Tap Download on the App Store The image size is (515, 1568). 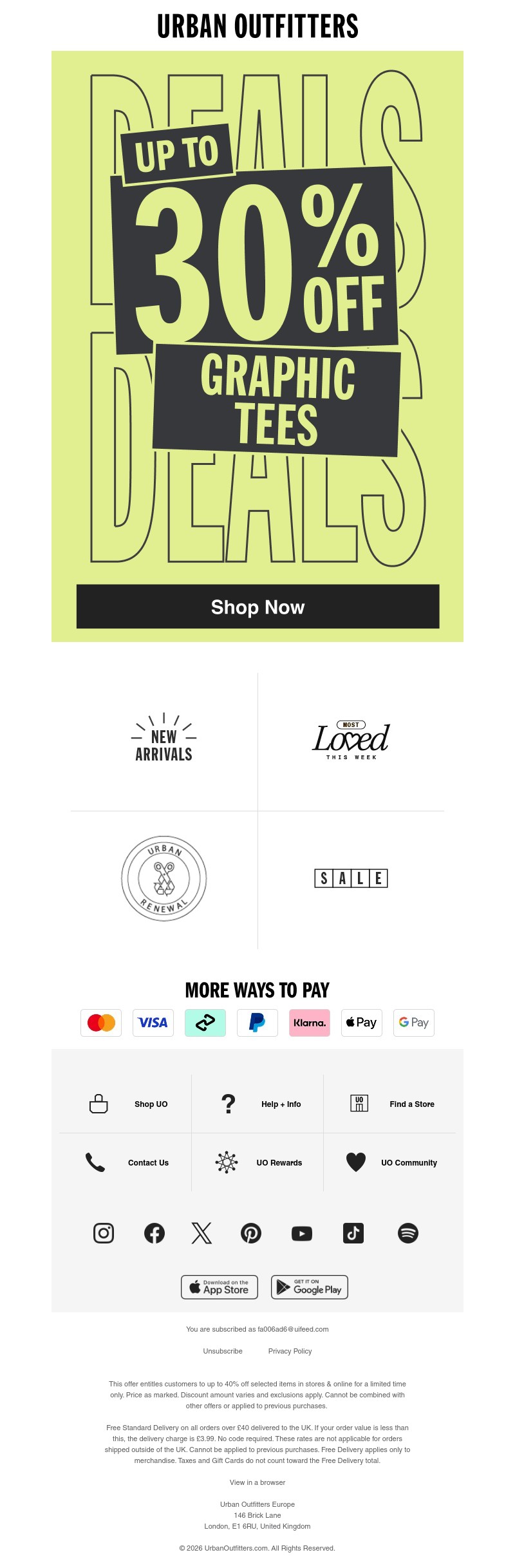pos(220,1287)
